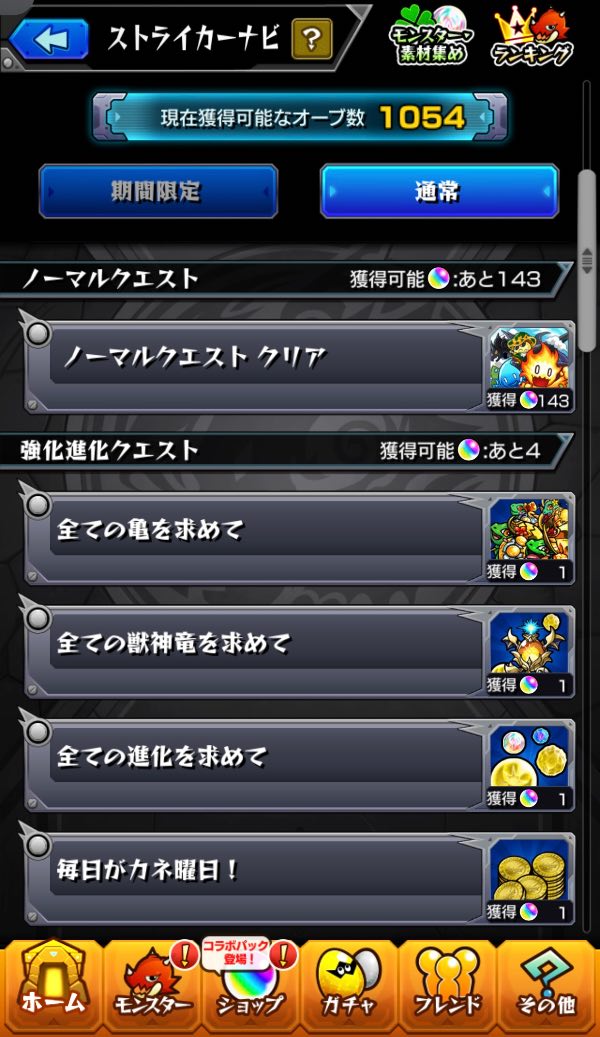Go back with the blue arrow button
The height and width of the screenshot is (1037, 600).
[49, 40]
